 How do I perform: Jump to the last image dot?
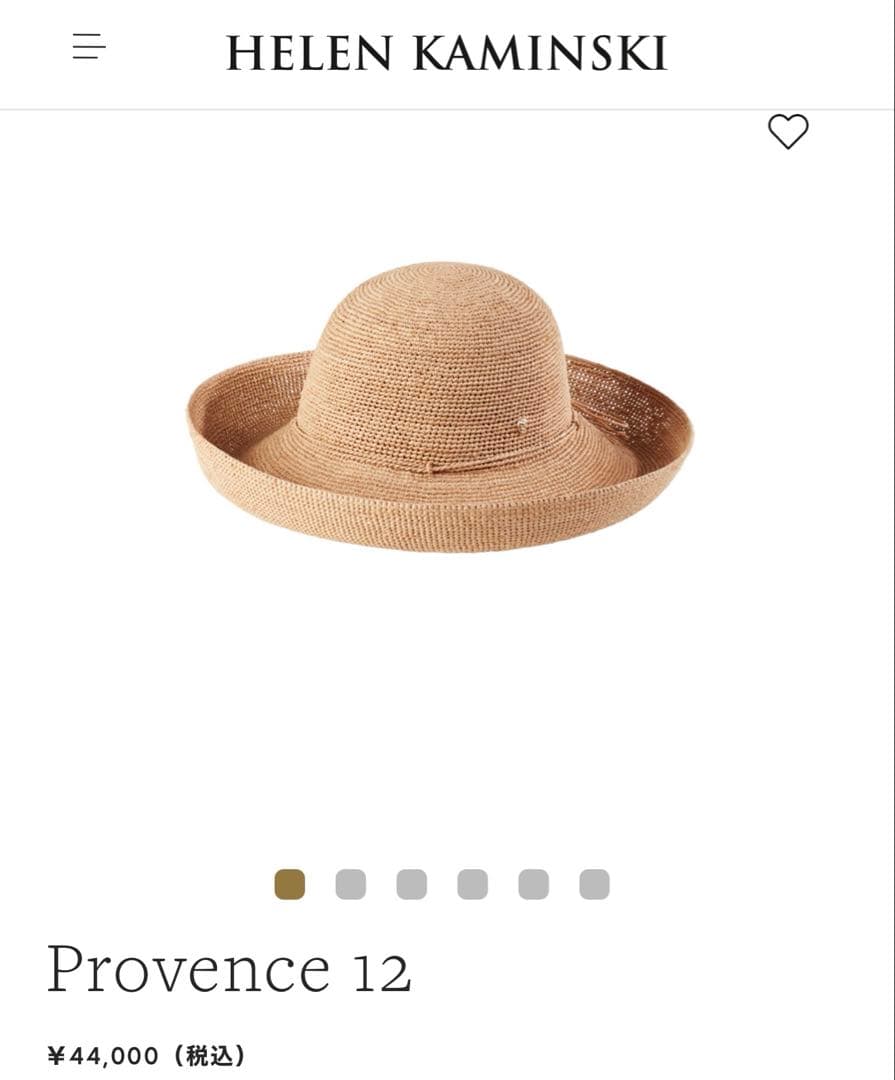click(x=594, y=885)
